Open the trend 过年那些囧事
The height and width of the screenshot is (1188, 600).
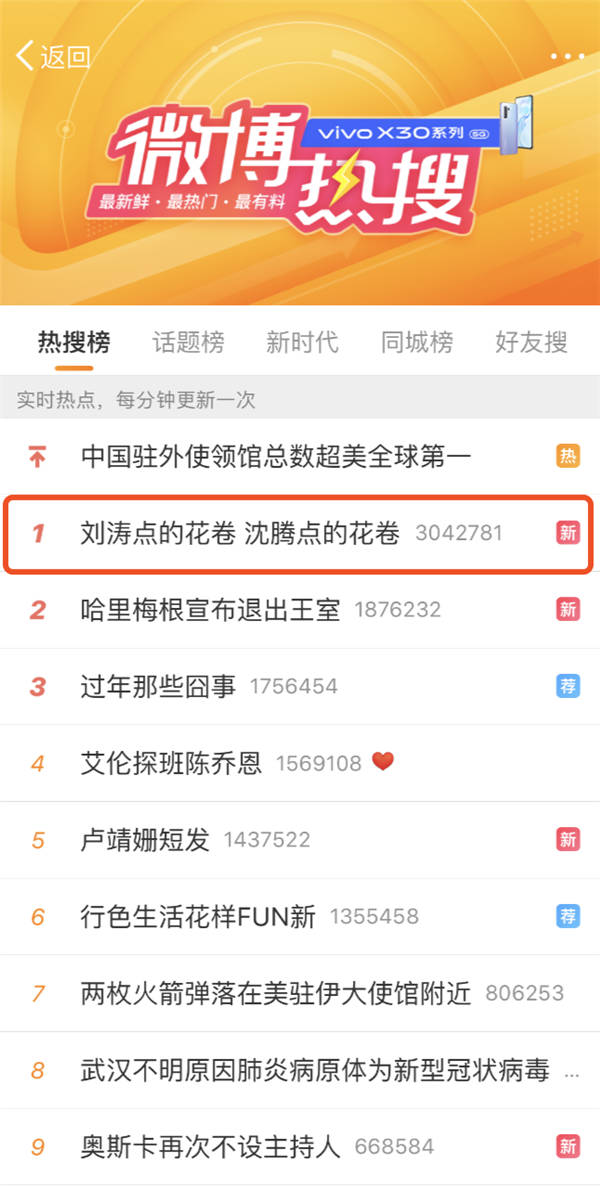click(x=300, y=686)
